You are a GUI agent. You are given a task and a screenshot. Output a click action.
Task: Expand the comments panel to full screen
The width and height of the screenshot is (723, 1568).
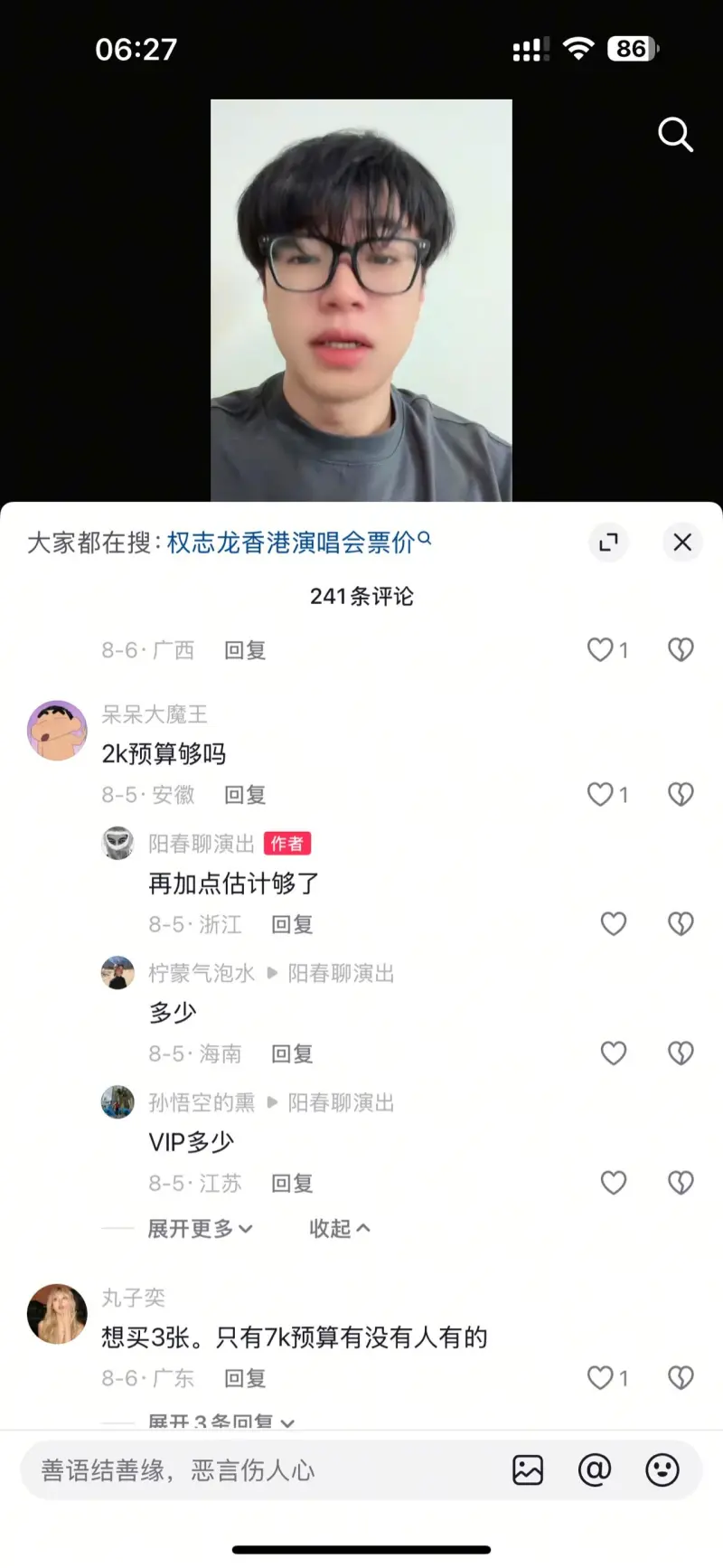click(x=609, y=543)
